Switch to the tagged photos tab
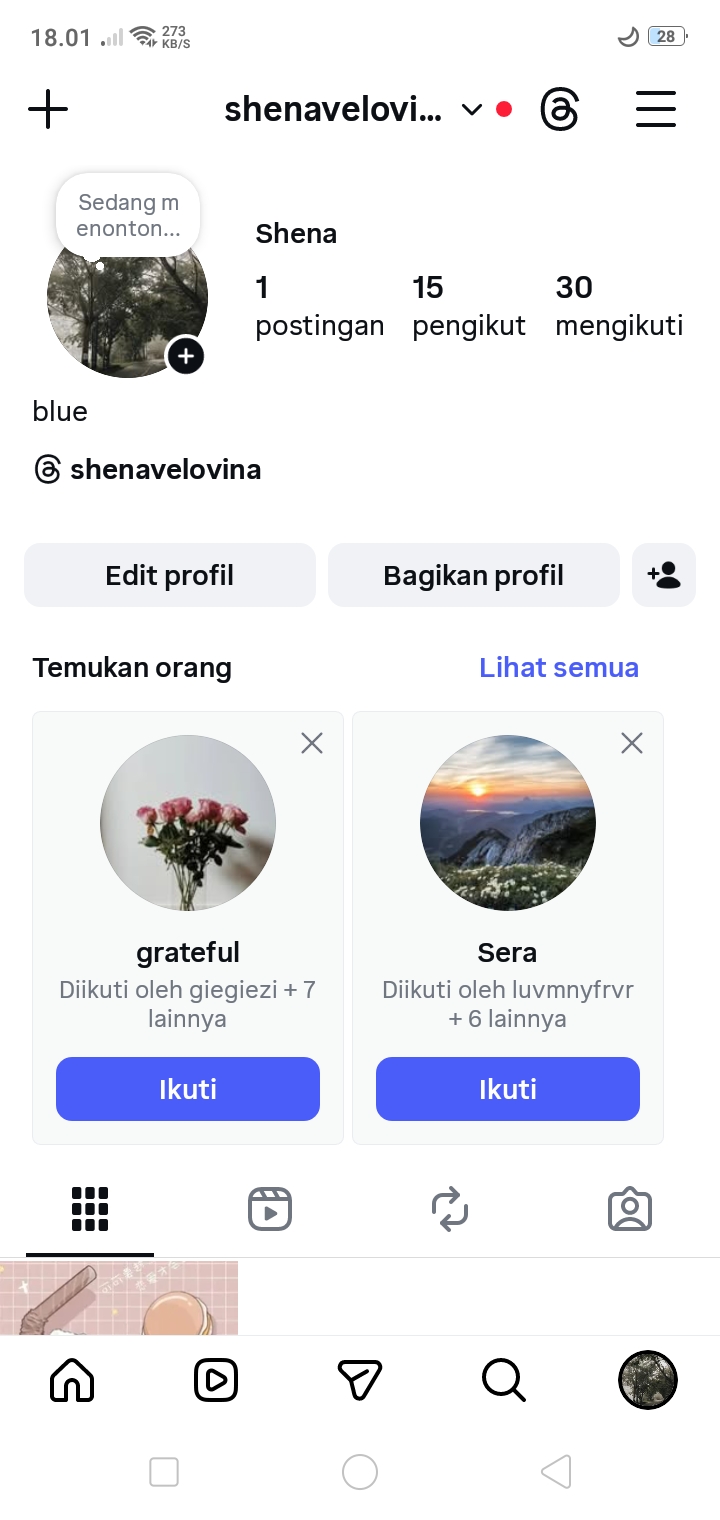This screenshot has width=720, height=1520. click(630, 1209)
